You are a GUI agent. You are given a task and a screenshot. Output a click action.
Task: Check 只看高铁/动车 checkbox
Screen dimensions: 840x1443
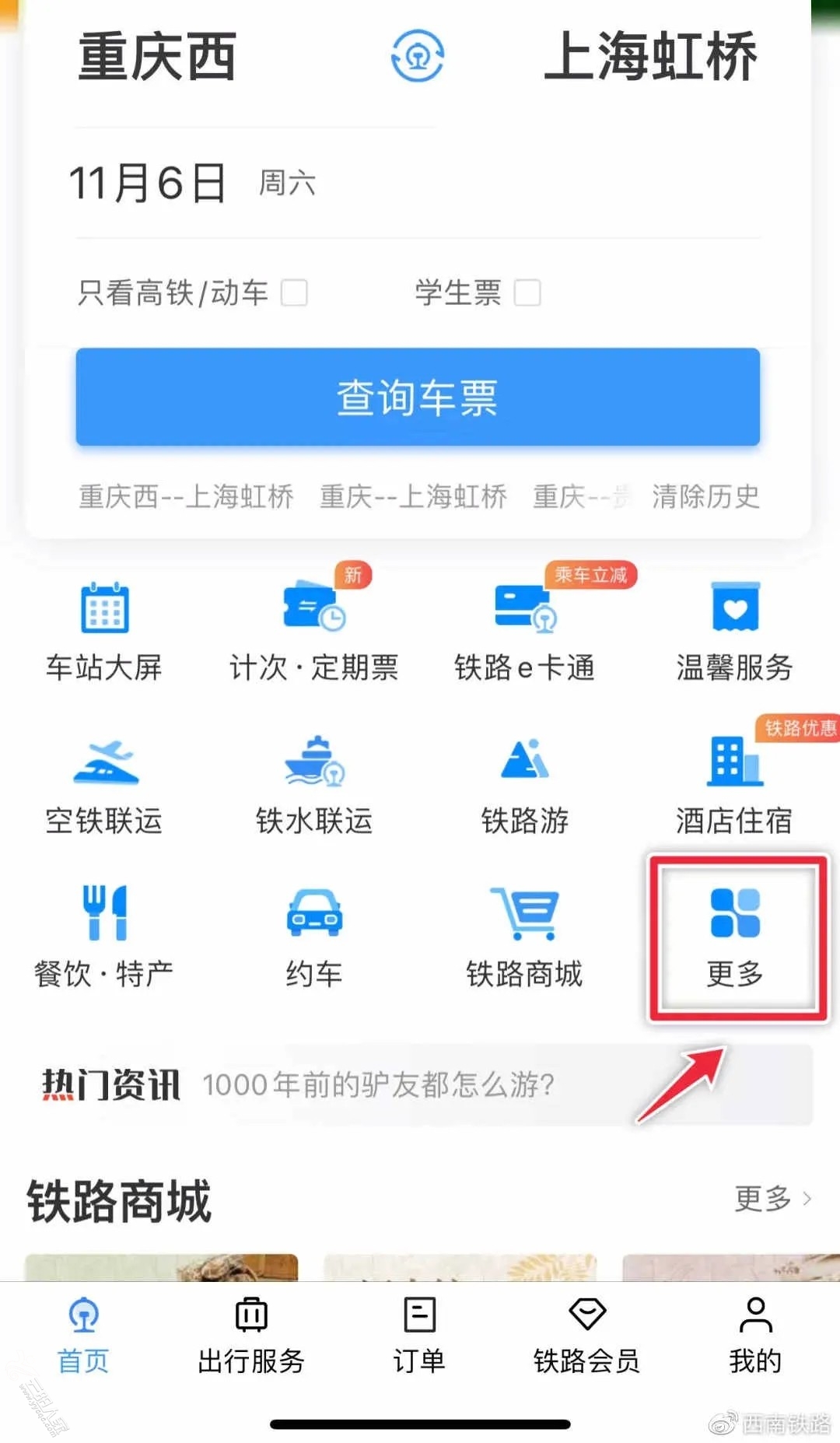294,293
